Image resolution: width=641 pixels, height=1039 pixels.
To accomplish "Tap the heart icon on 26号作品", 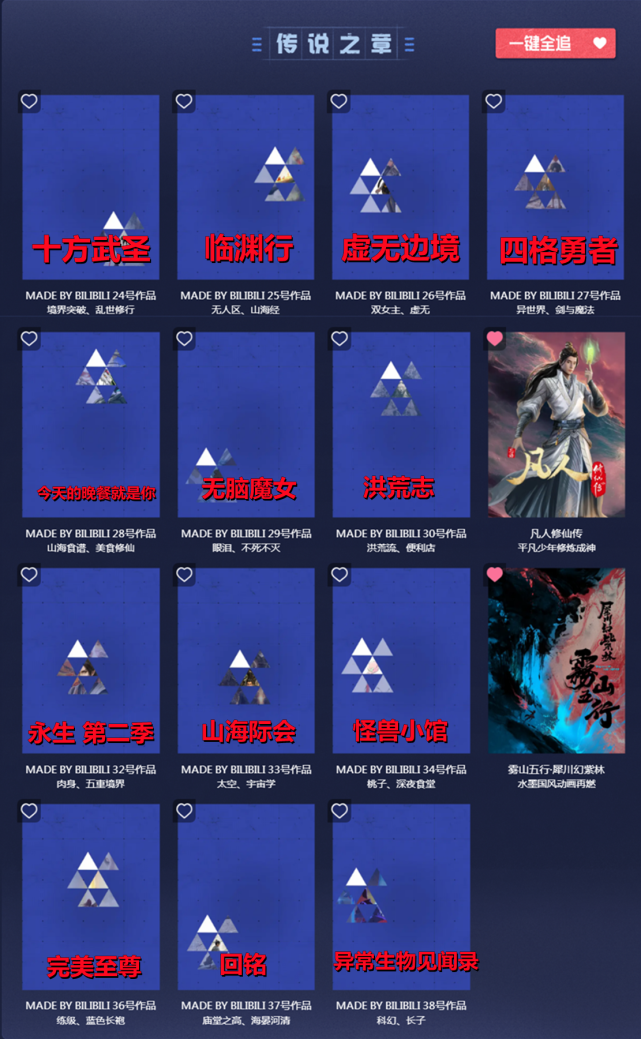I will (x=339, y=101).
